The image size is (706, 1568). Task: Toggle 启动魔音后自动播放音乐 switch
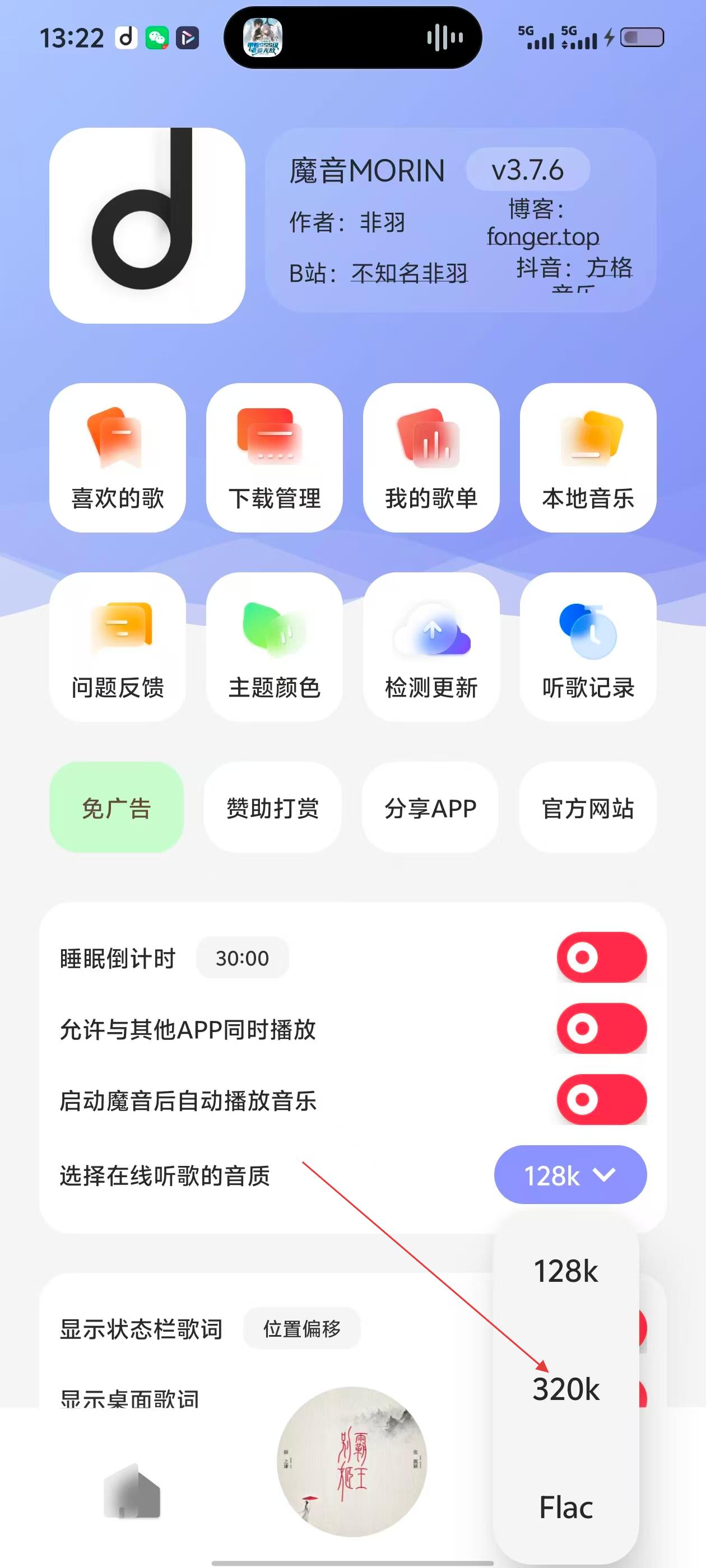[x=601, y=1100]
